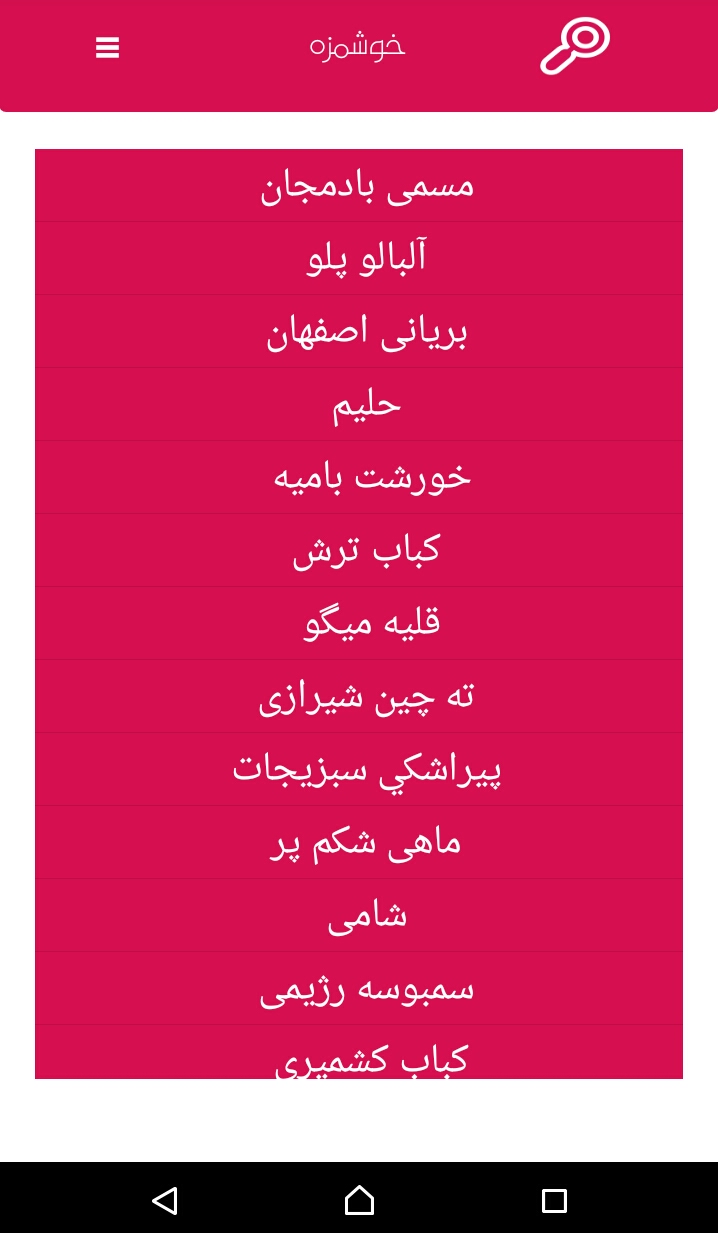Open the search magnifier icon
718x1233 pixels.
click(x=575, y=46)
